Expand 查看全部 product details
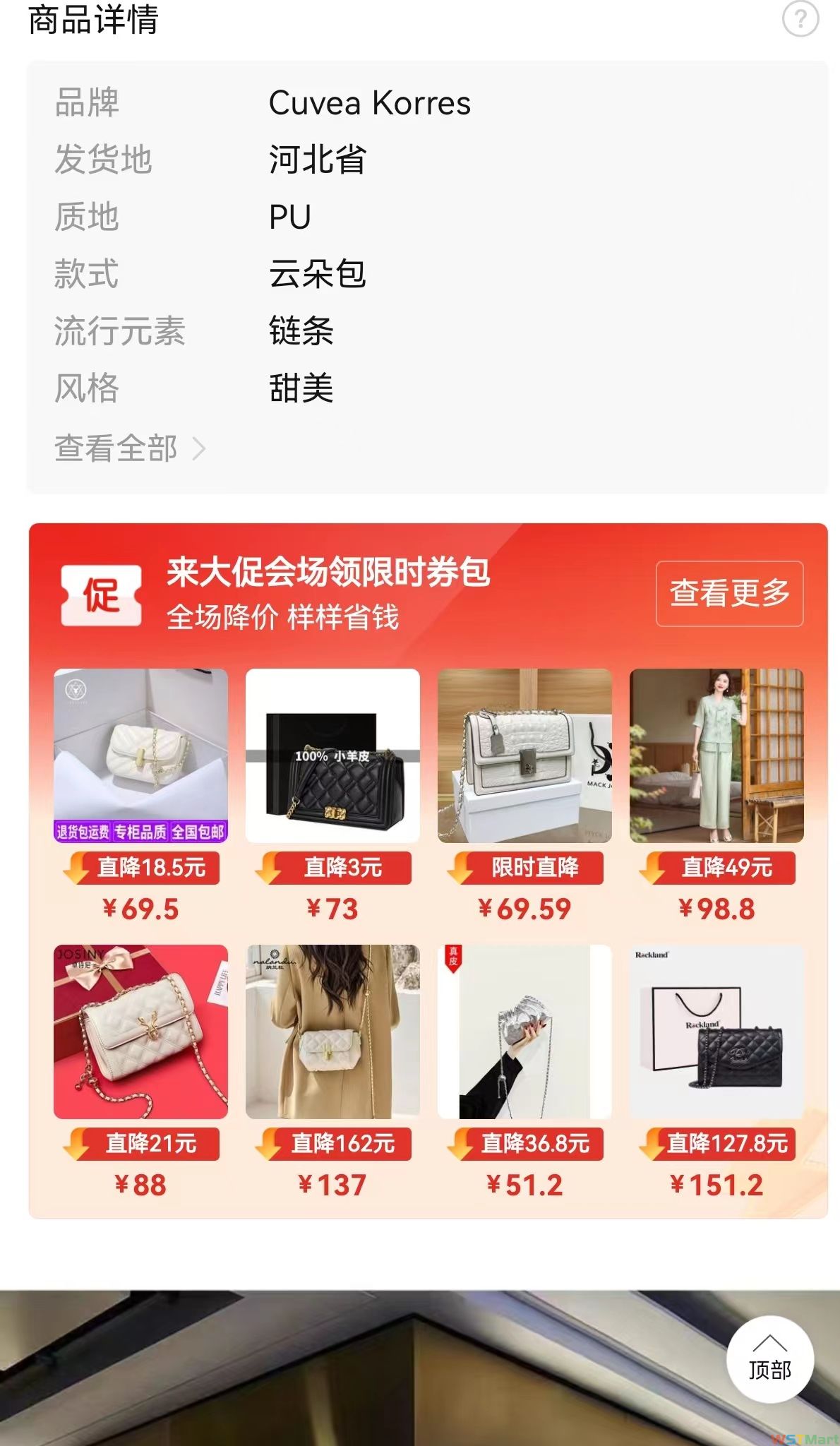This screenshot has width=840, height=1446. point(130,448)
